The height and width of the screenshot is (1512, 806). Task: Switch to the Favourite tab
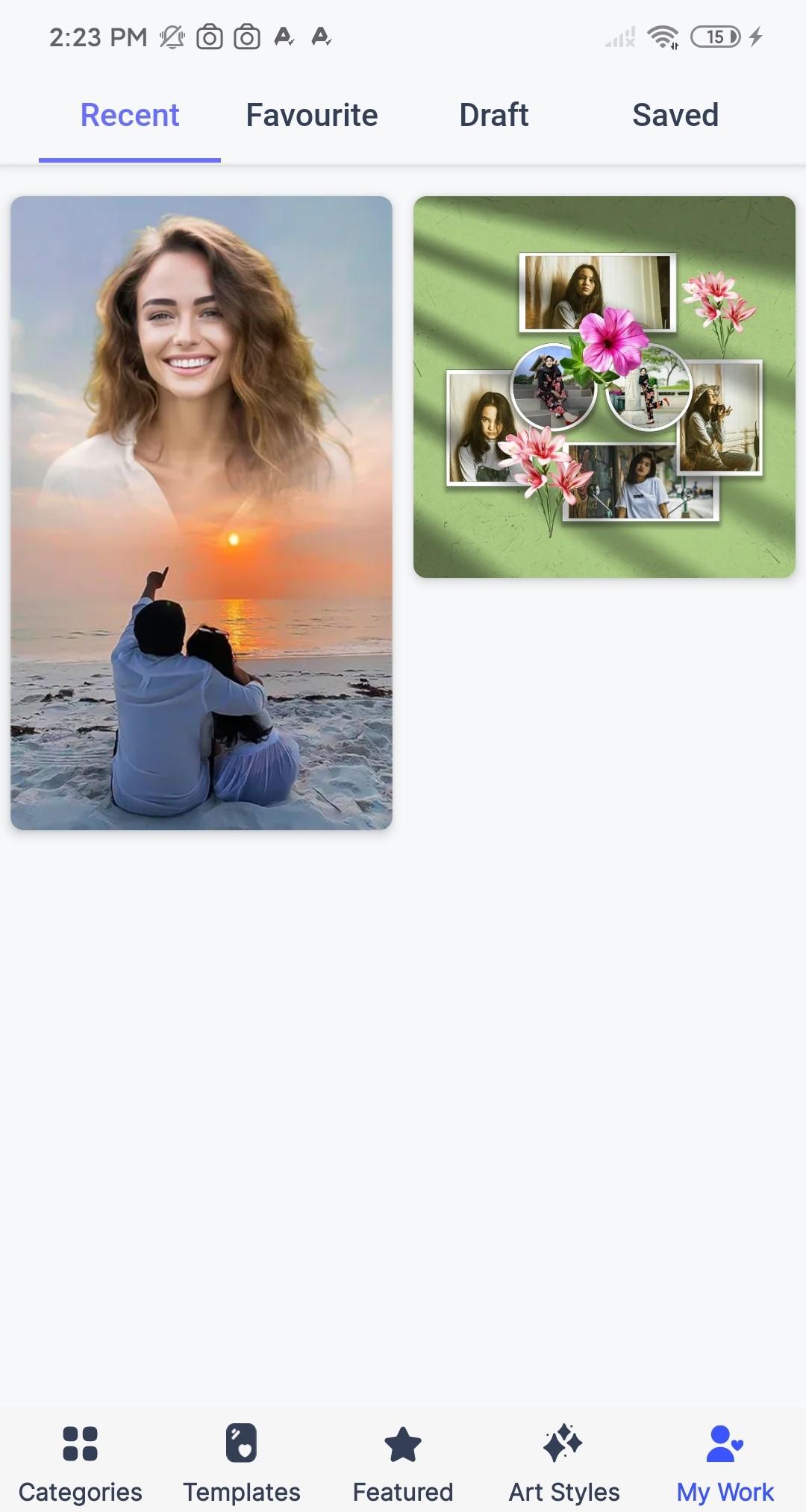(312, 116)
